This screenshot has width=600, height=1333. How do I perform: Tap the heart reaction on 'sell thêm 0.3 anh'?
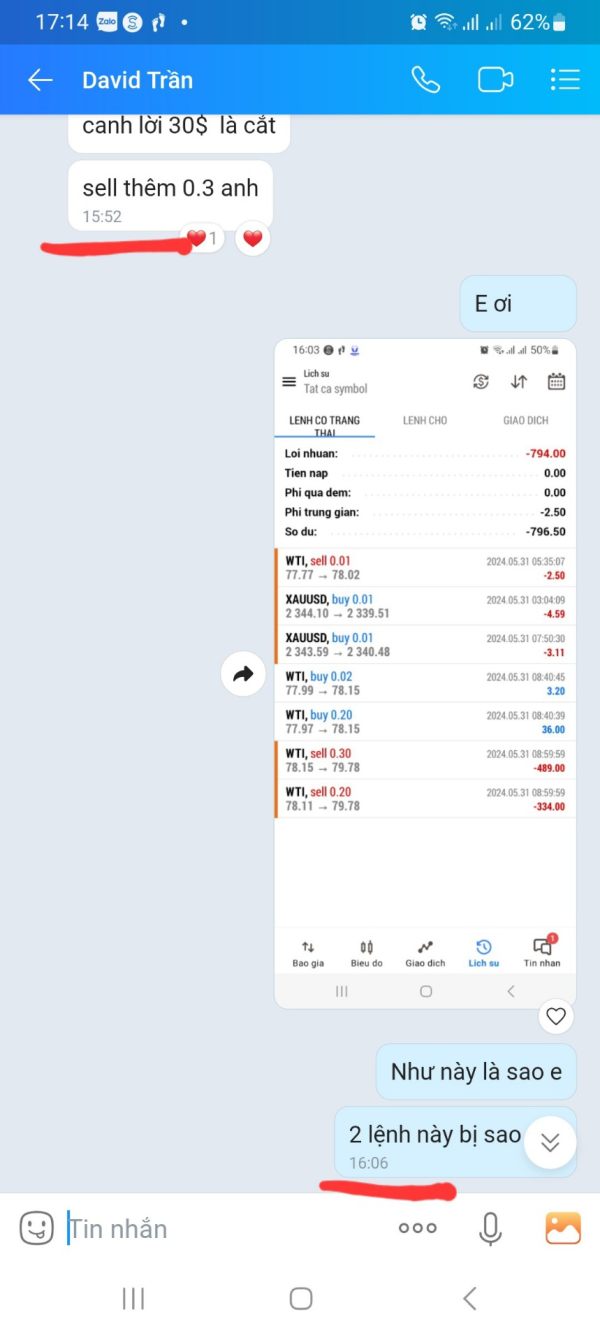coord(253,238)
